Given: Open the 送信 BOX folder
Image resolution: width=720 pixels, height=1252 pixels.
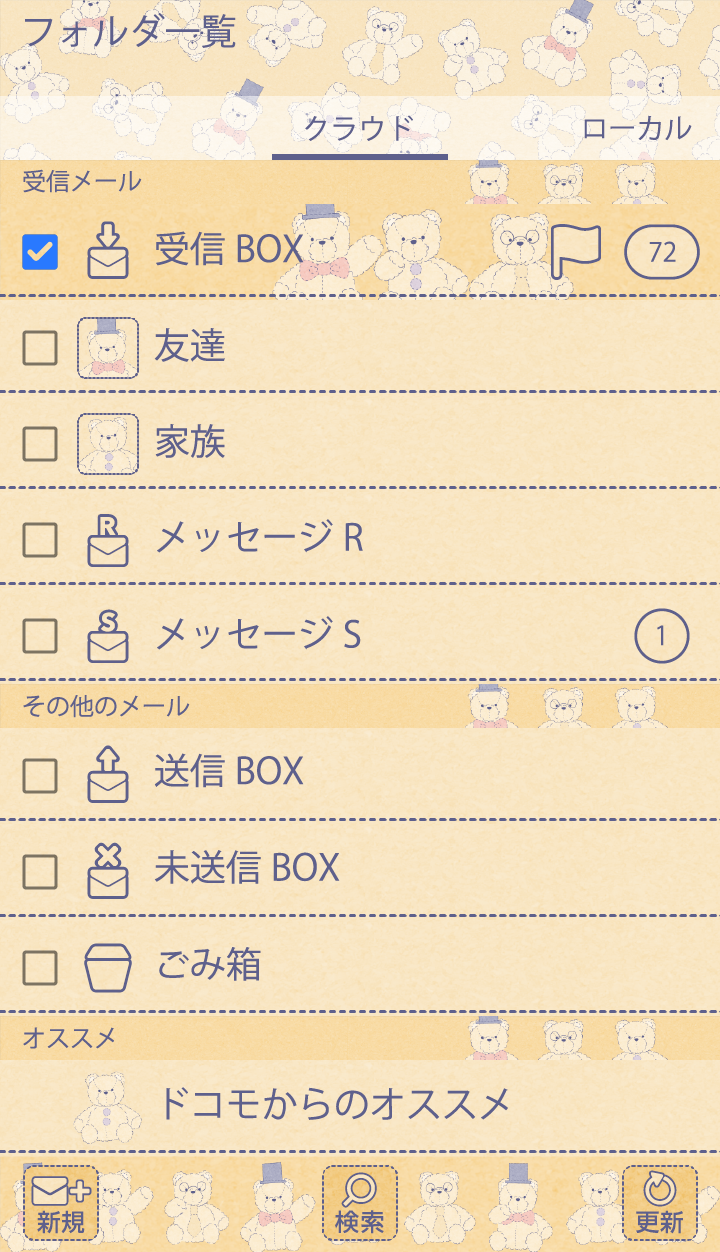Looking at the screenshot, I should coord(229,772).
